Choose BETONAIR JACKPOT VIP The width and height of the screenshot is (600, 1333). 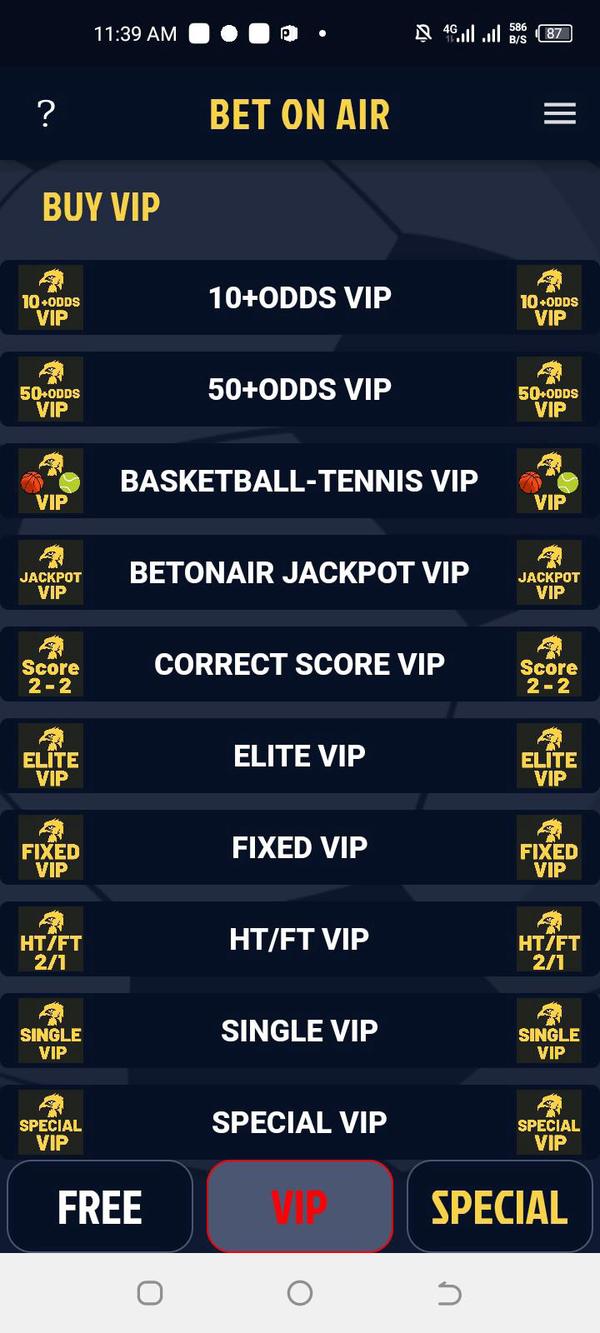pyautogui.click(x=300, y=573)
